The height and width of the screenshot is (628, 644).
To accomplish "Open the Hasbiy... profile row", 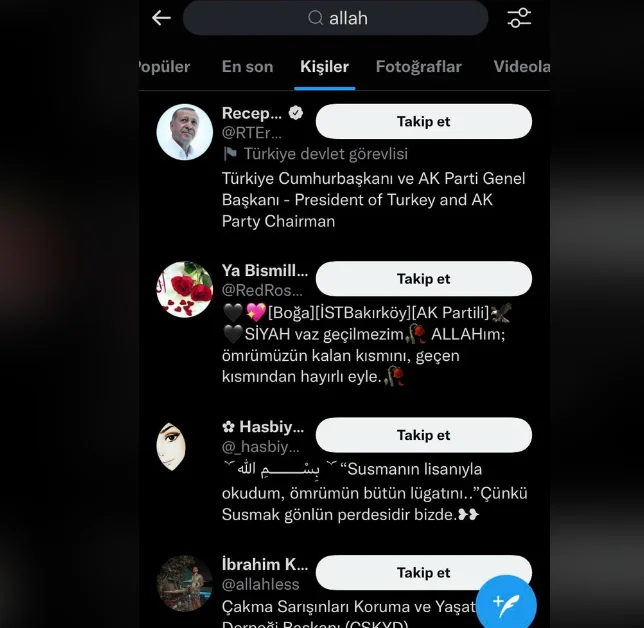I will tap(260, 426).
